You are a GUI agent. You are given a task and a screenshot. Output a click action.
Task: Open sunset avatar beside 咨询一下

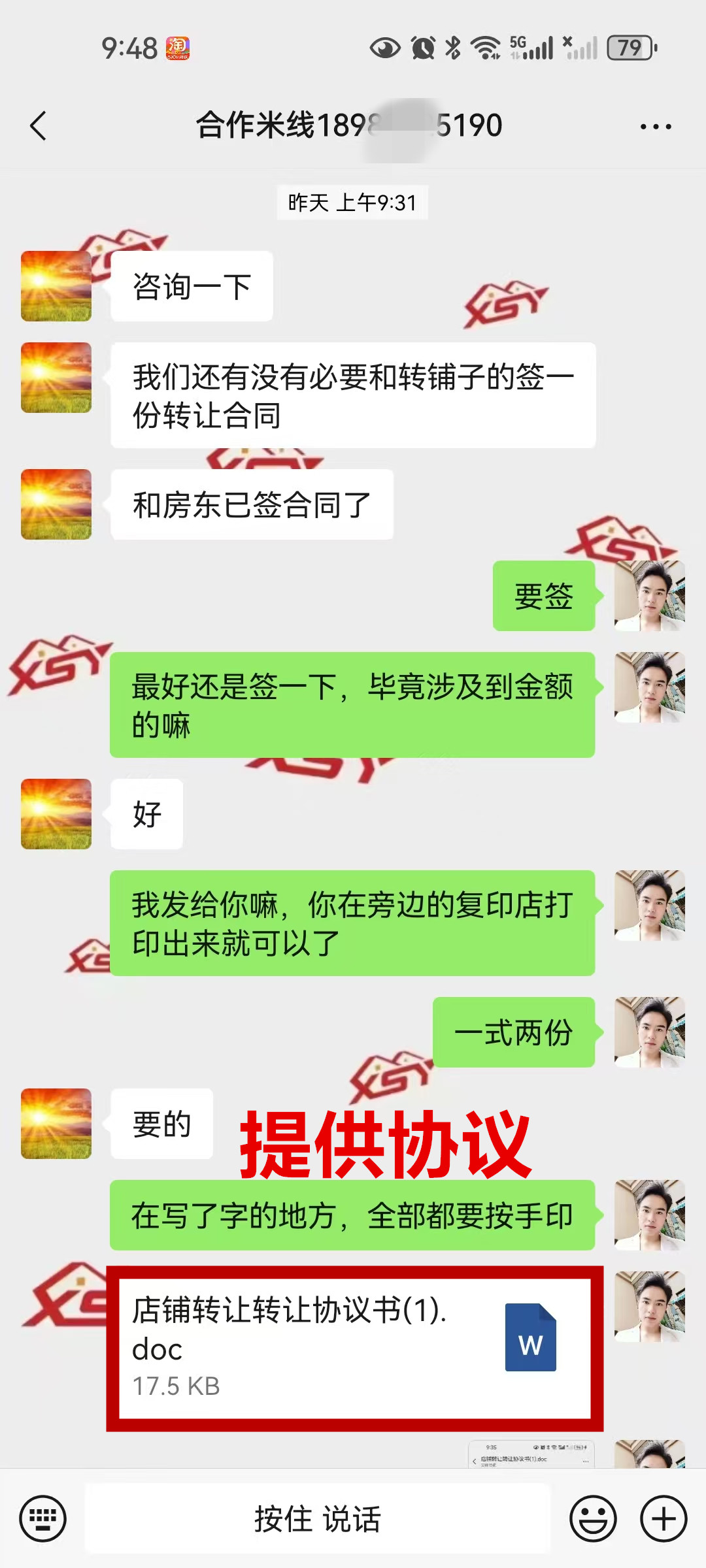click(56, 286)
